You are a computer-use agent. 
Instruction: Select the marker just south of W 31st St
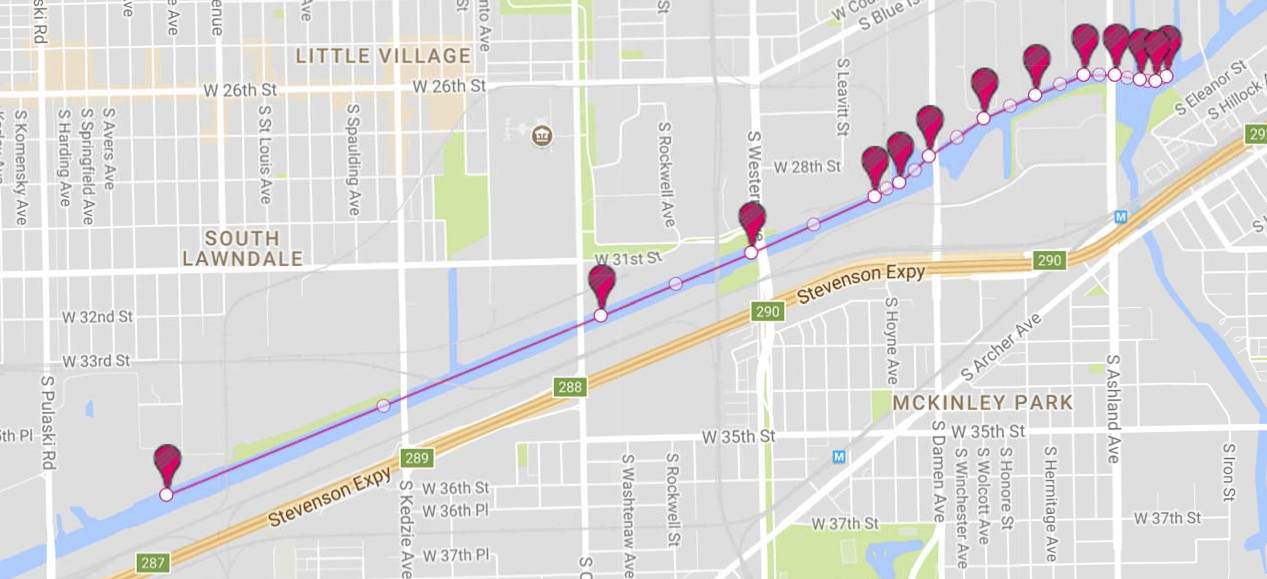click(x=601, y=287)
